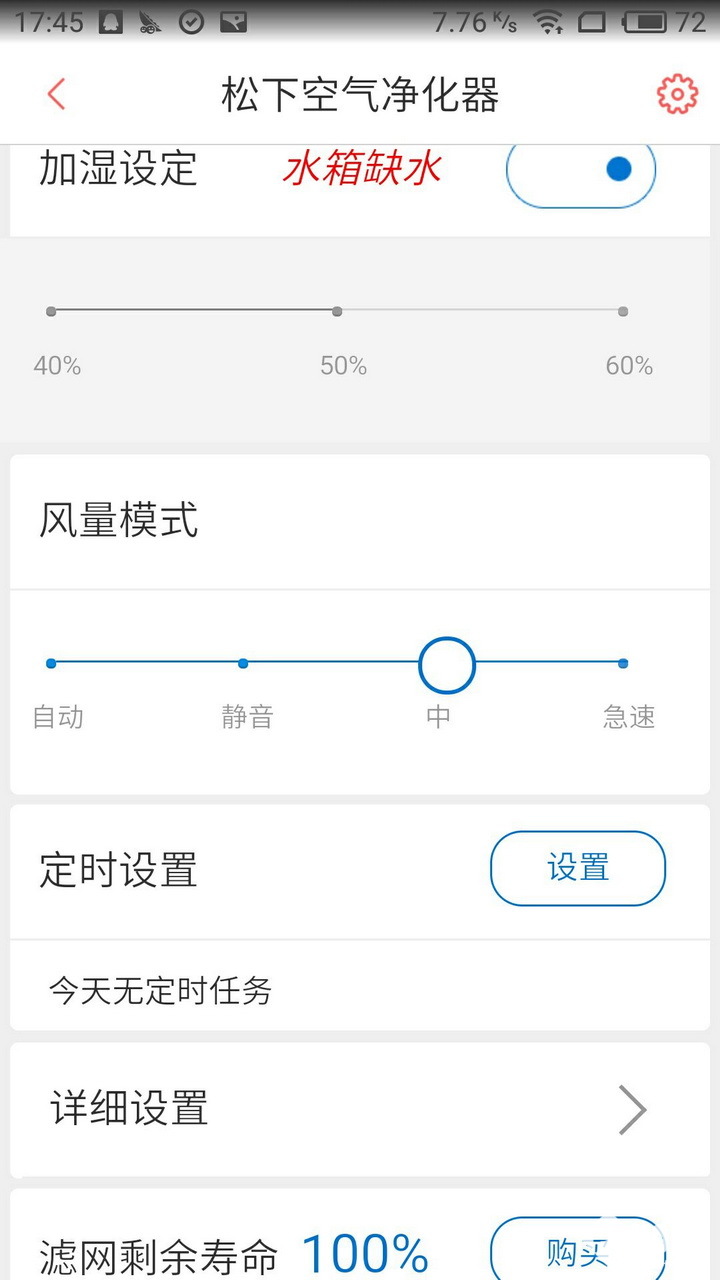Select 急速 fan mode
The height and width of the screenshot is (1280, 720).
(623, 663)
